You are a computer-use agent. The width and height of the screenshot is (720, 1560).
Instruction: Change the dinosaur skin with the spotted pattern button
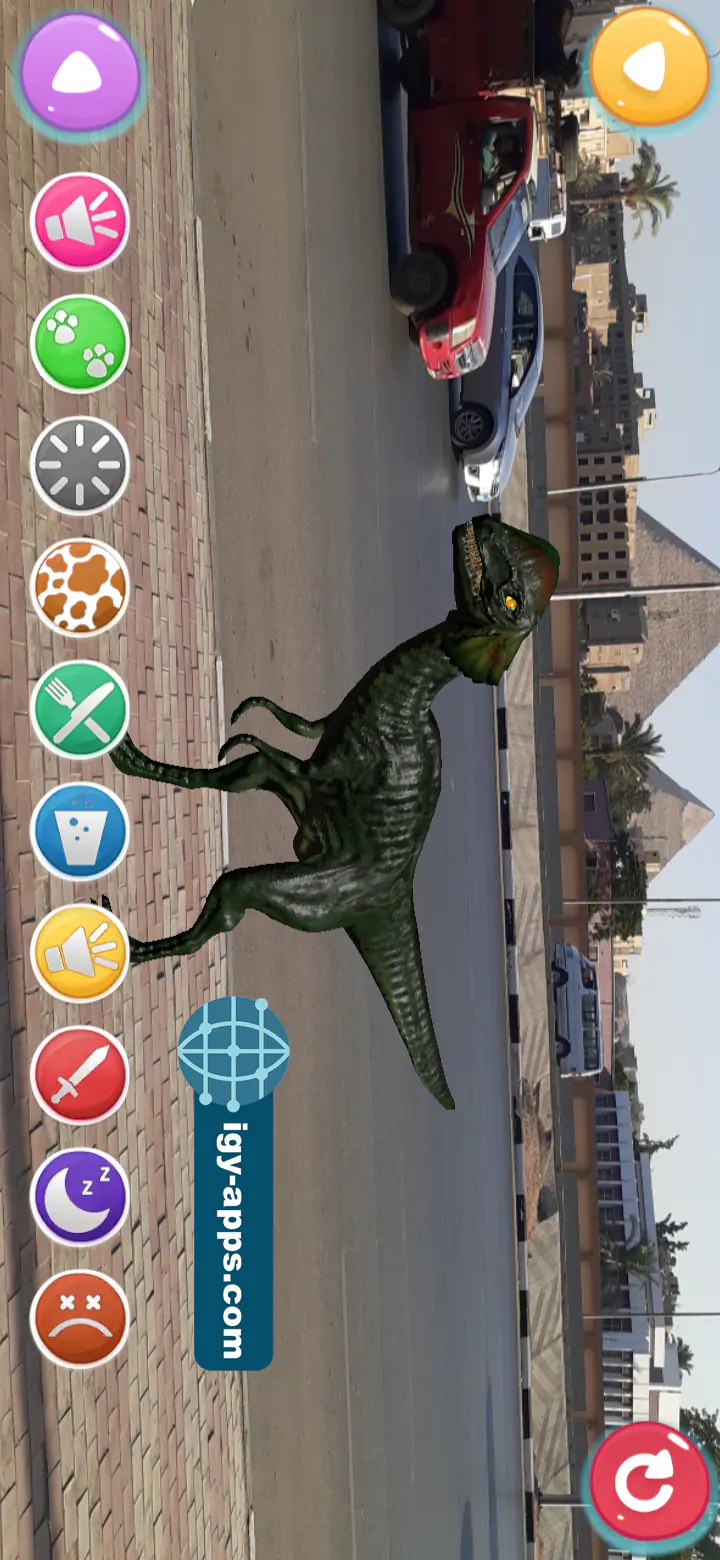(x=80, y=587)
